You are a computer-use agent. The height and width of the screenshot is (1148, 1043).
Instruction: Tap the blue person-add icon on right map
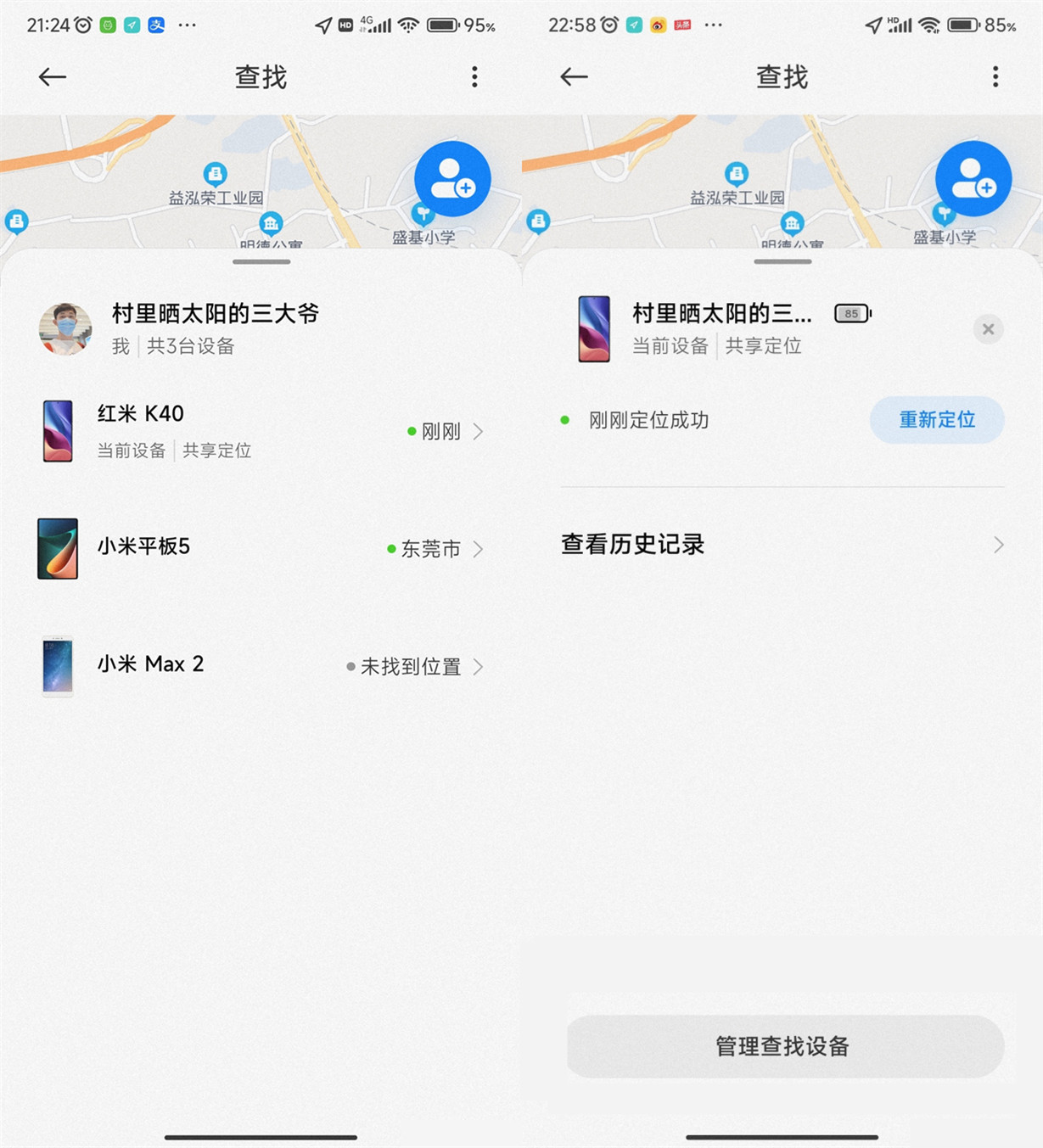click(x=973, y=177)
